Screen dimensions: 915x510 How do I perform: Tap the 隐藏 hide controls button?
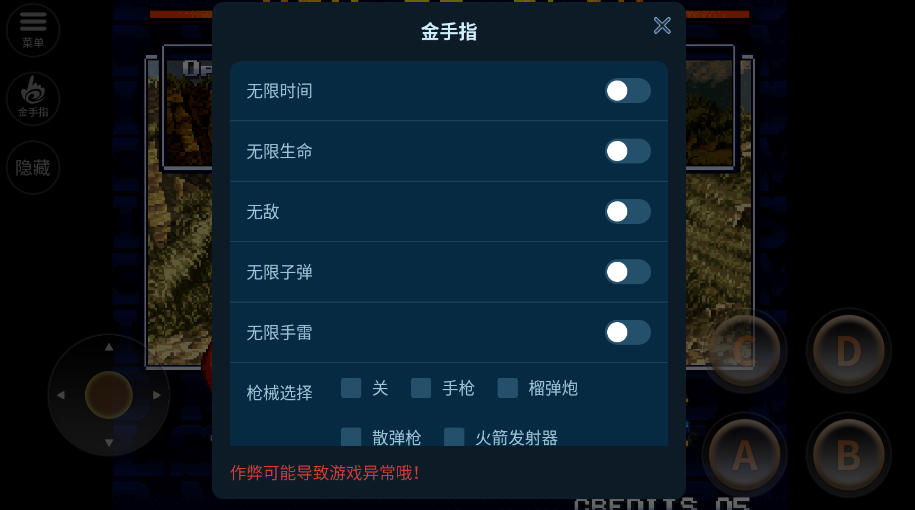click(33, 168)
